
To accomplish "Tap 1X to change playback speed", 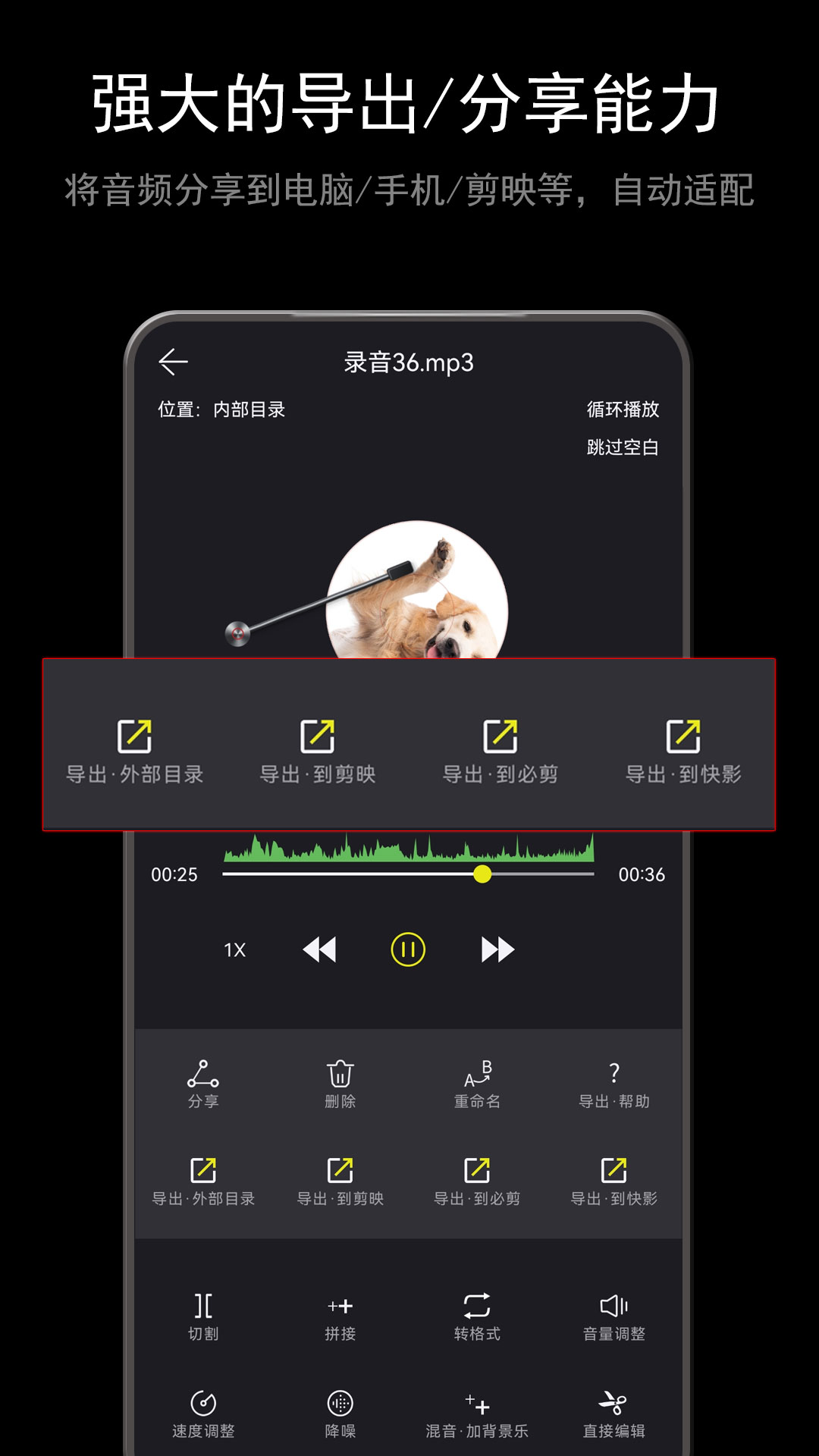I will coord(234,949).
